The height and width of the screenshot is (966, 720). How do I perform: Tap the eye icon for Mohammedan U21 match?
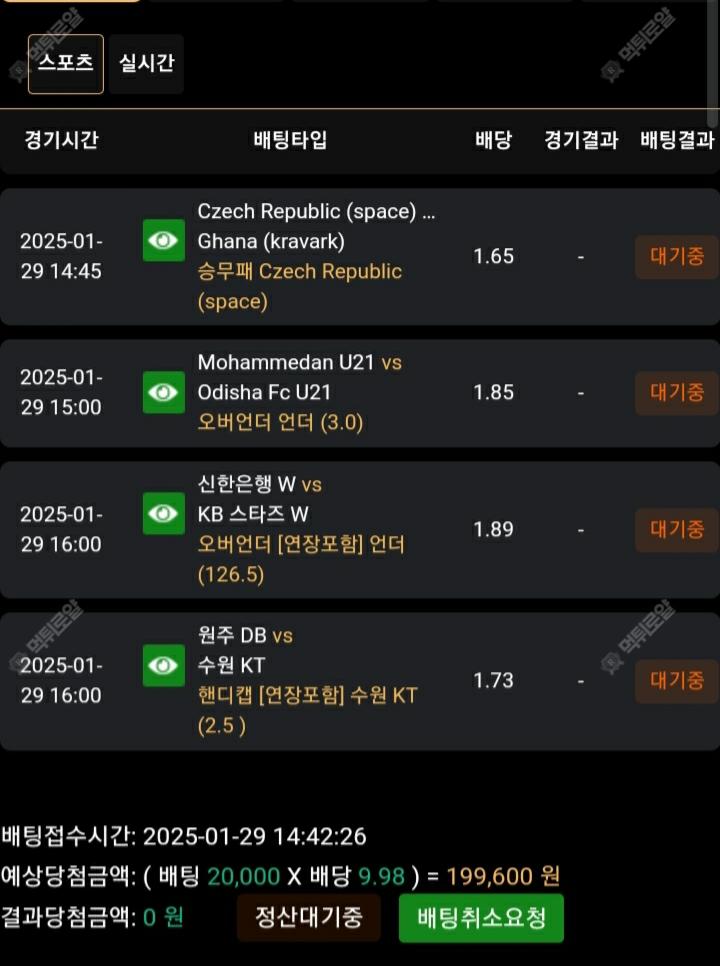click(164, 392)
